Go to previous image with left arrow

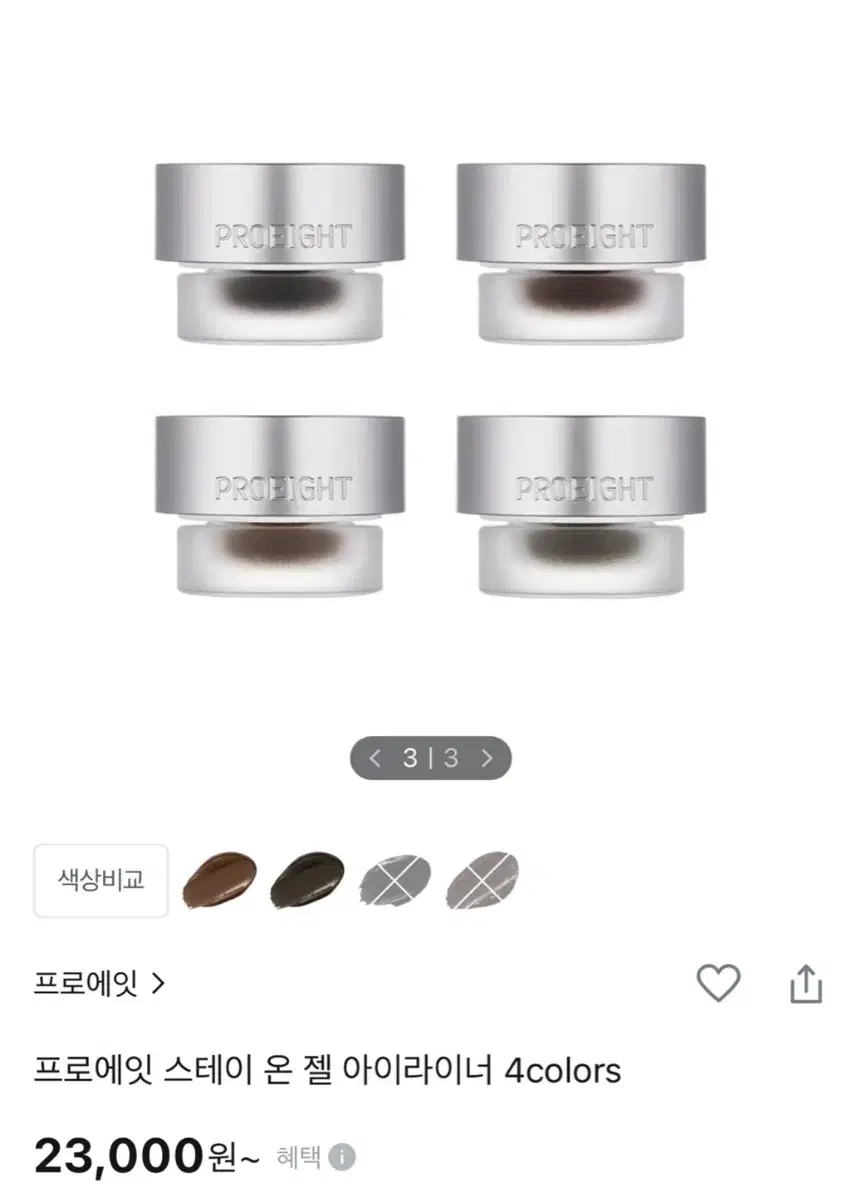click(376, 758)
